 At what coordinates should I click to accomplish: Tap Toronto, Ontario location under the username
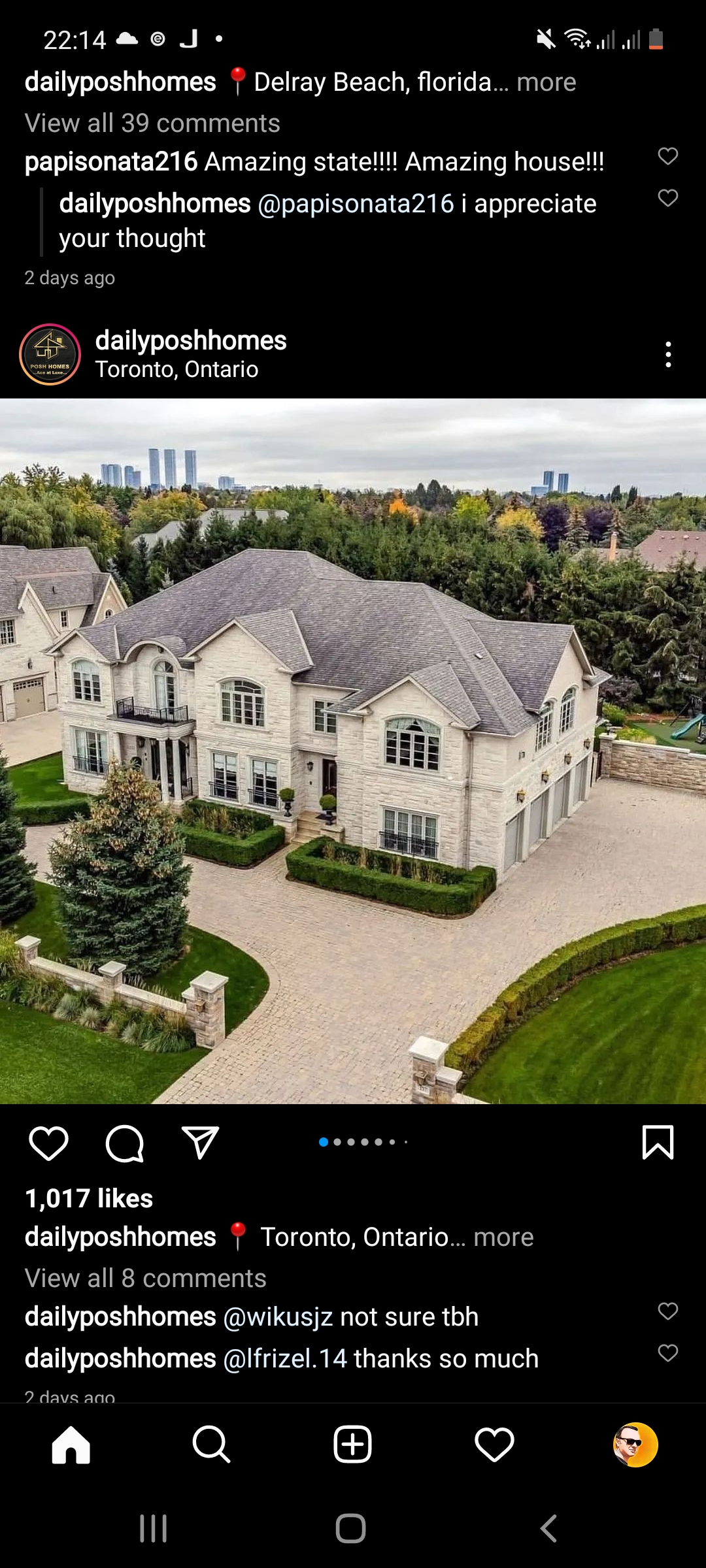(x=176, y=369)
